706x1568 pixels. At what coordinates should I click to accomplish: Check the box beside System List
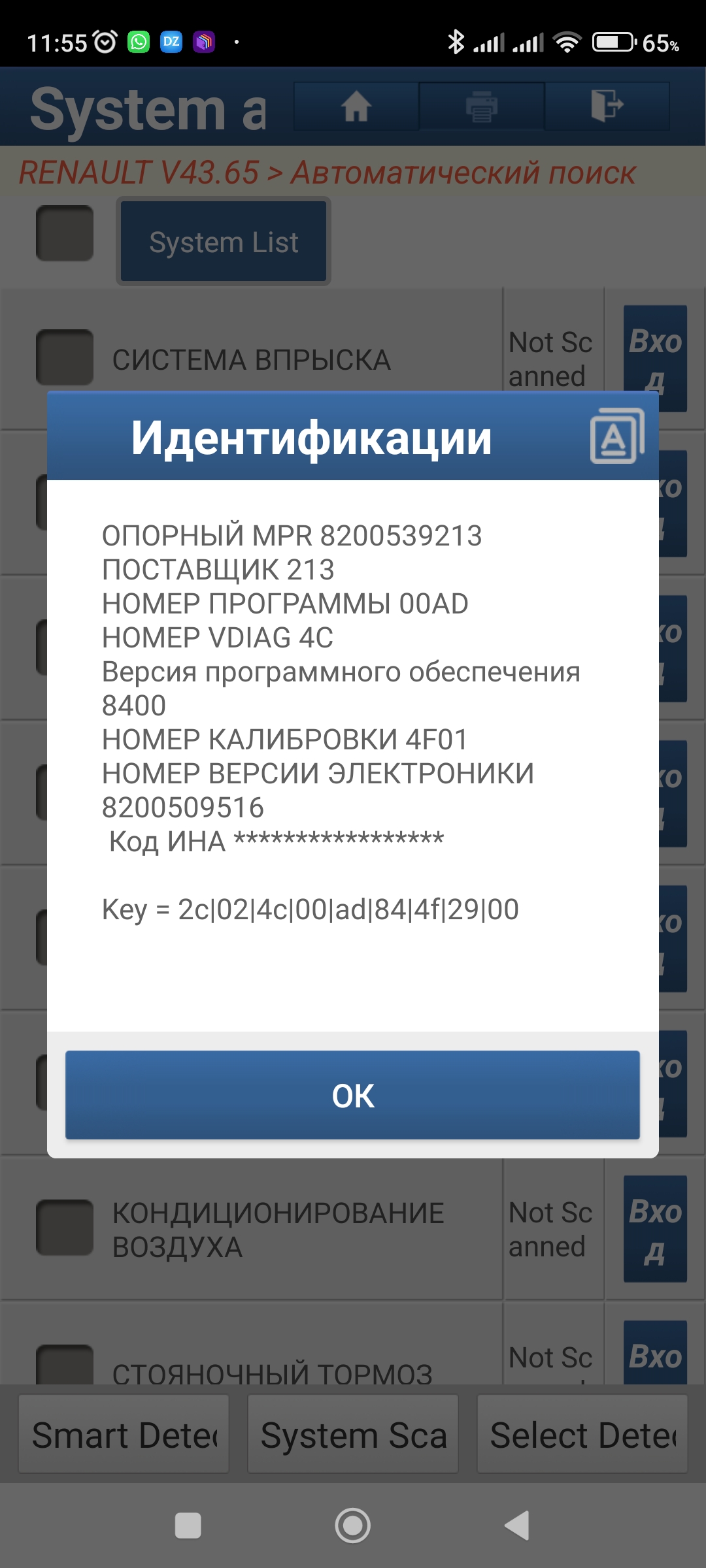point(65,233)
